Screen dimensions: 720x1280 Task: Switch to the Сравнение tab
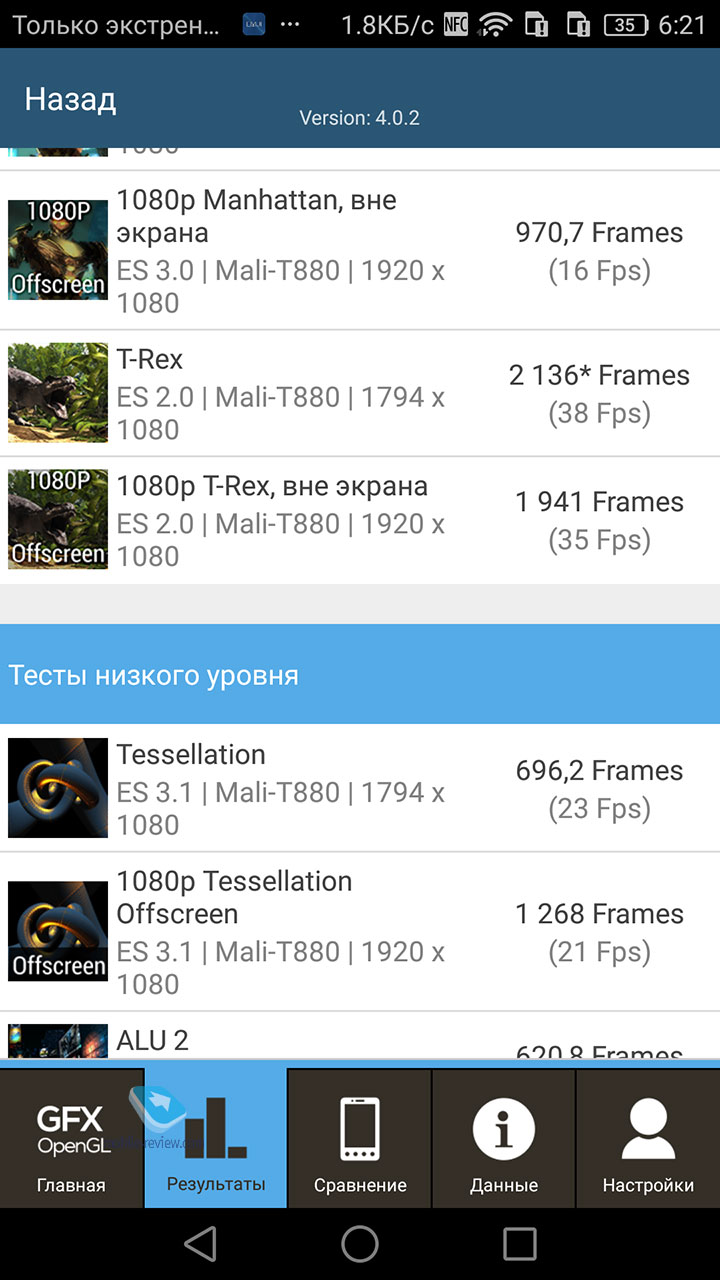point(360,1138)
